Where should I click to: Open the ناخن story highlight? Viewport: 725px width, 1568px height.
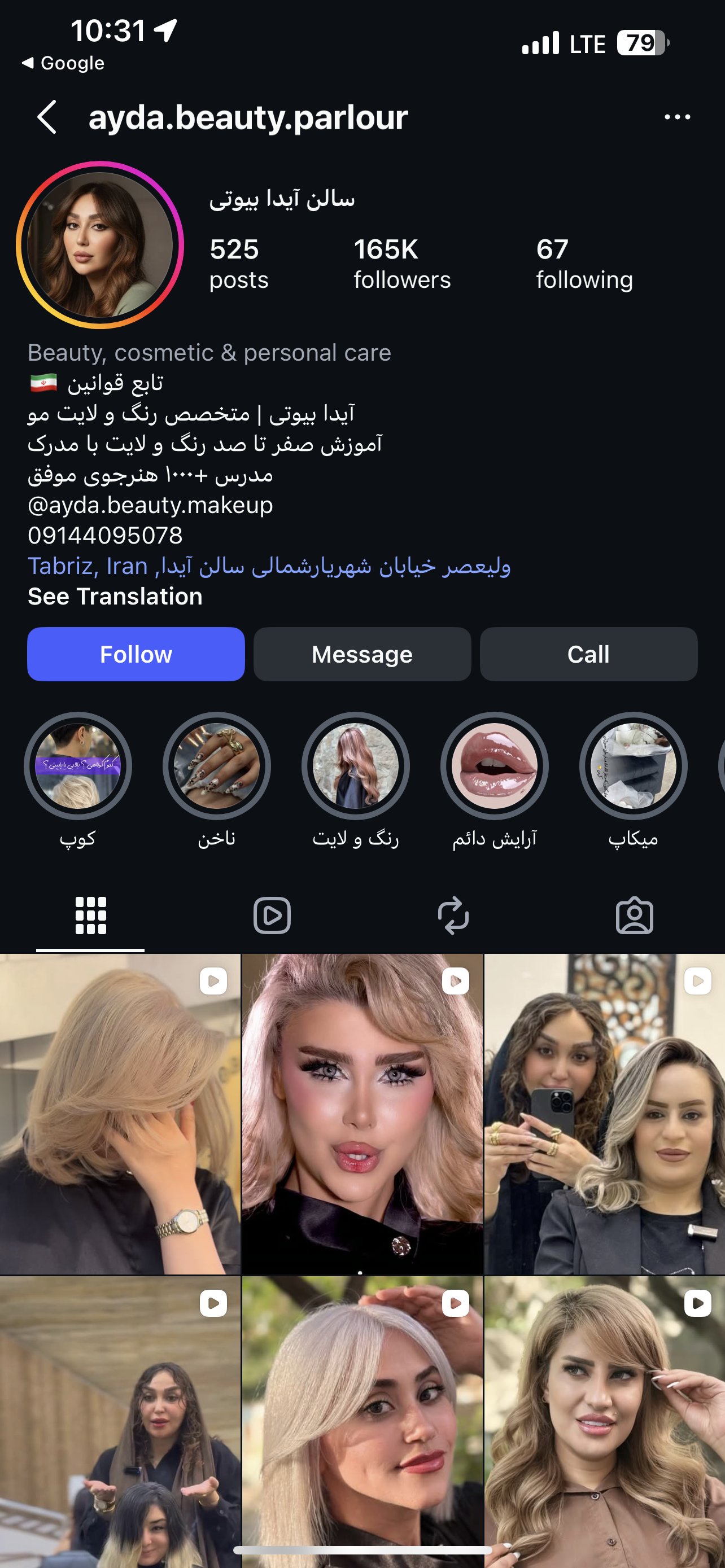pyautogui.click(x=217, y=766)
